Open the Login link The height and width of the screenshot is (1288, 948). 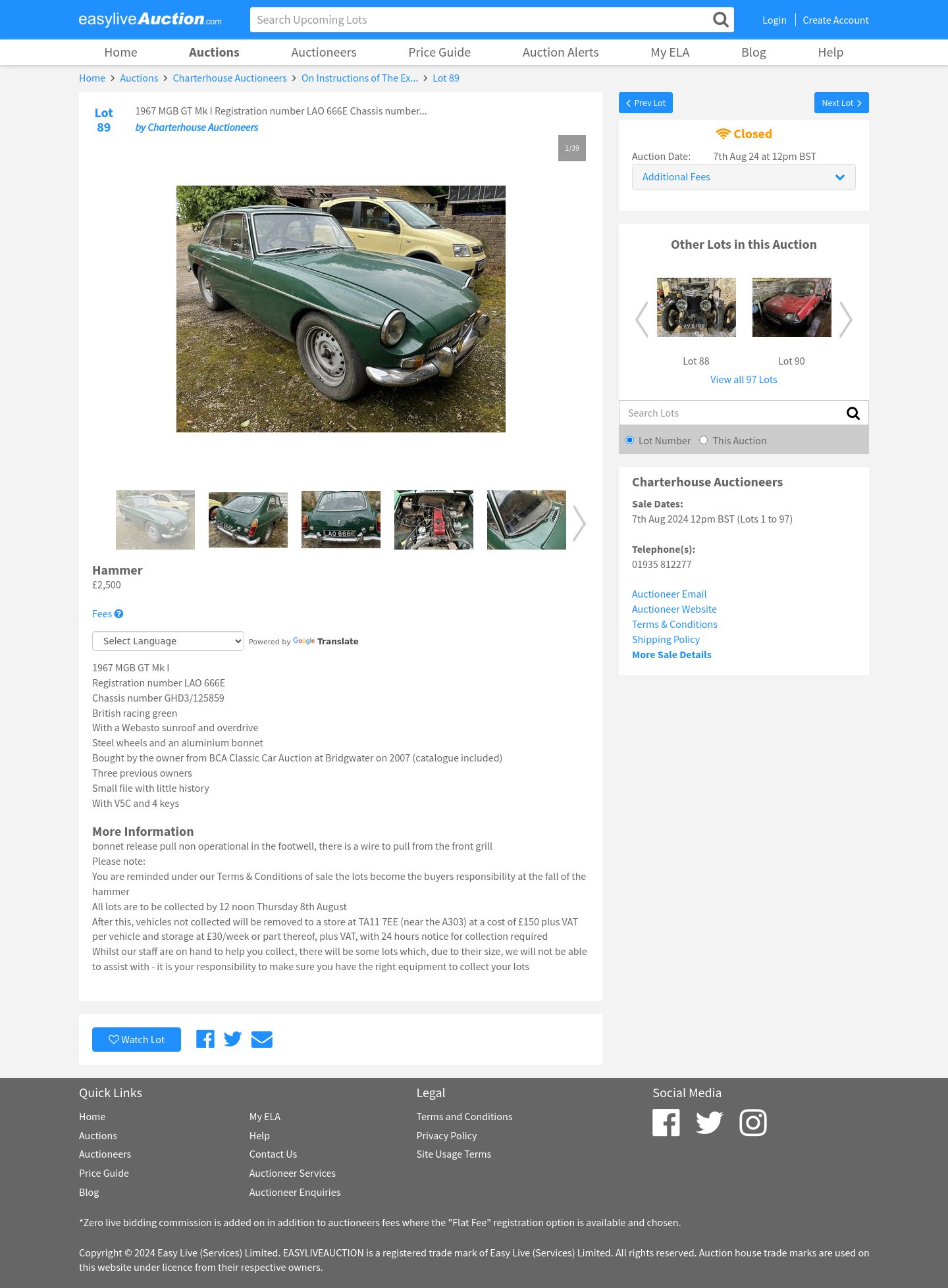[x=774, y=20]
